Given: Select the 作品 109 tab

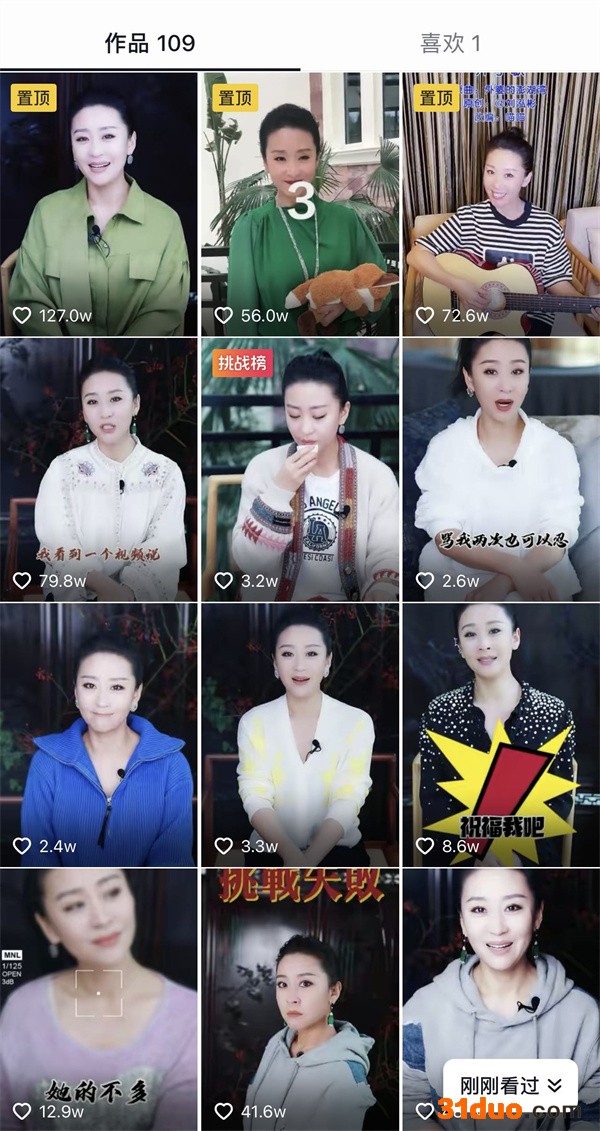Looking at the screenshot, I should [150, 43].
